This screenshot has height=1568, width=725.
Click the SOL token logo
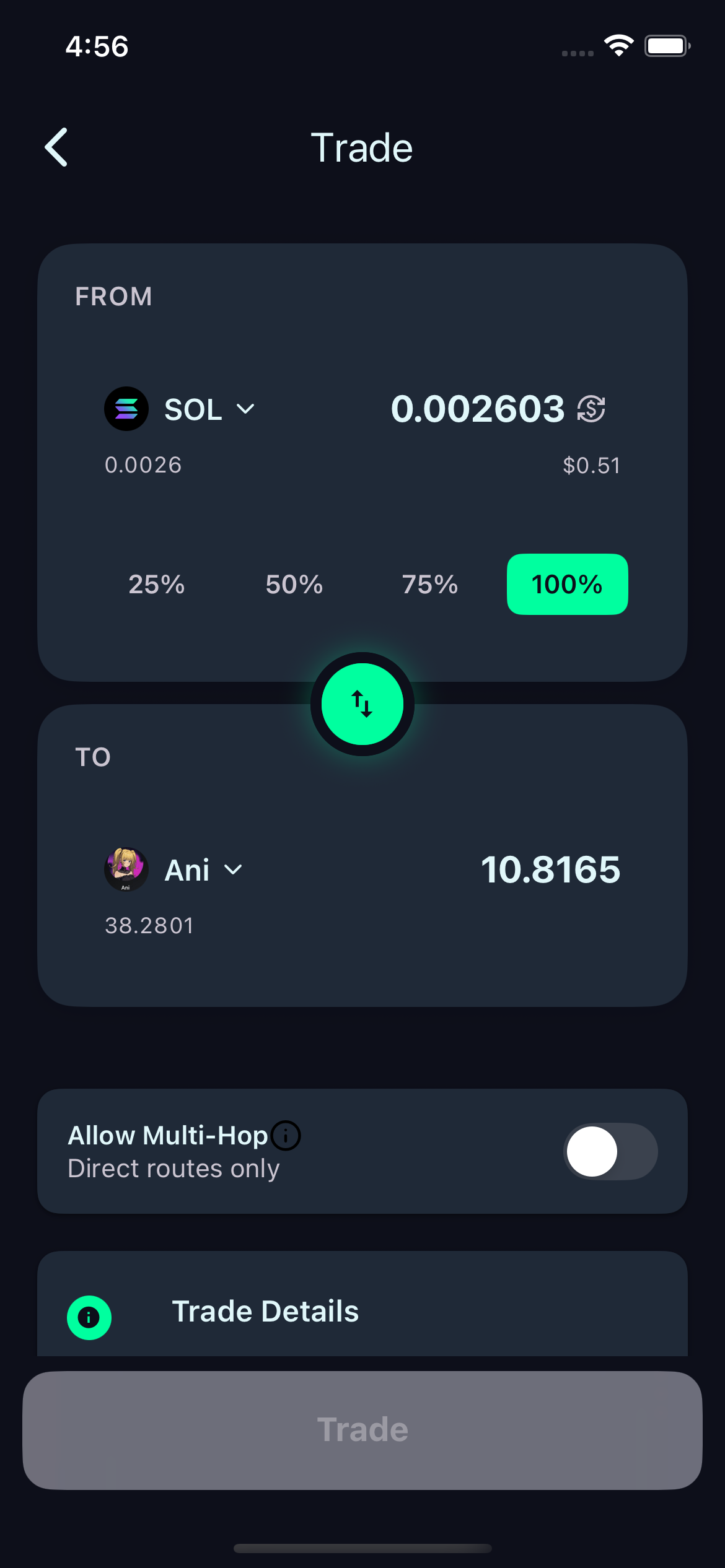pyautogui.click(x=126, y=408)
